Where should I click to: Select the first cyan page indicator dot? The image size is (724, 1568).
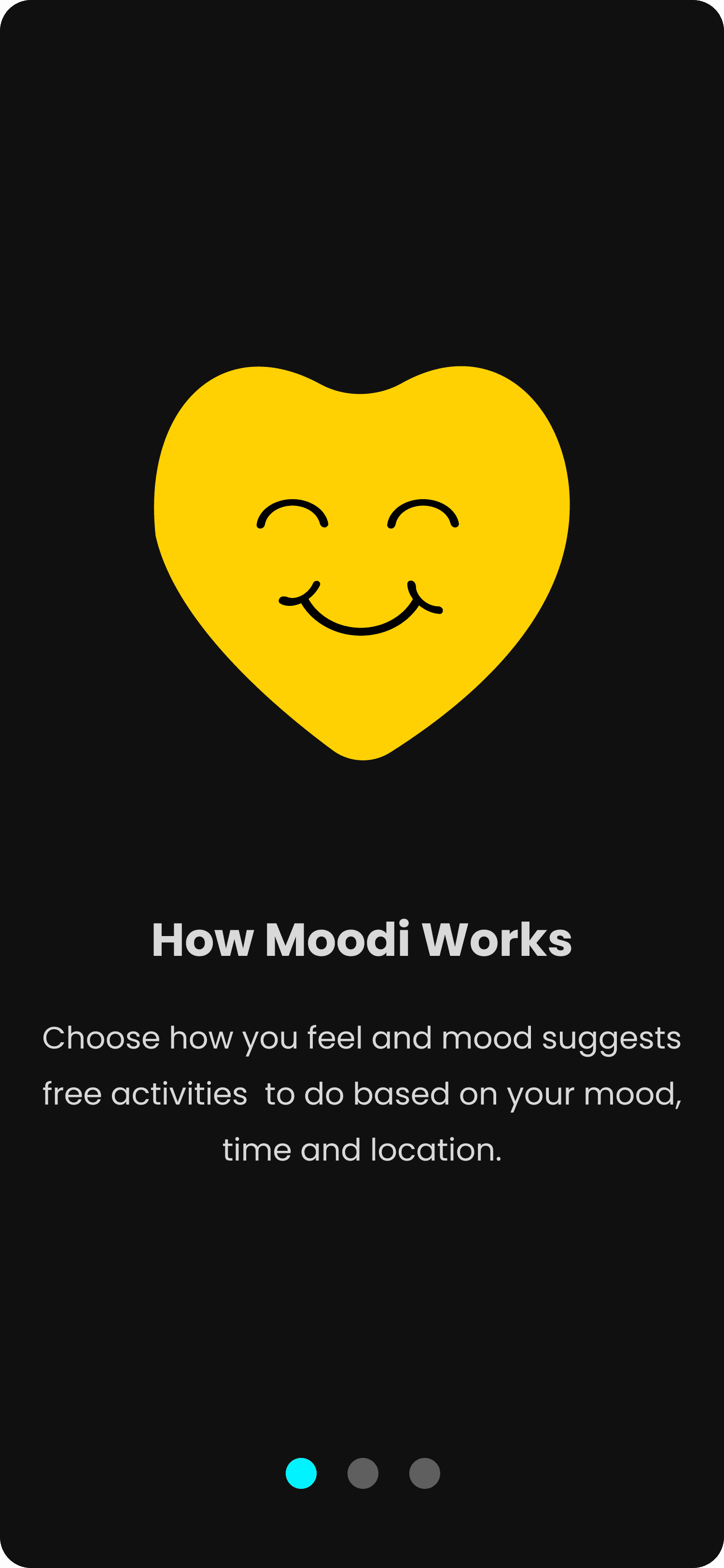(301, 1473)
